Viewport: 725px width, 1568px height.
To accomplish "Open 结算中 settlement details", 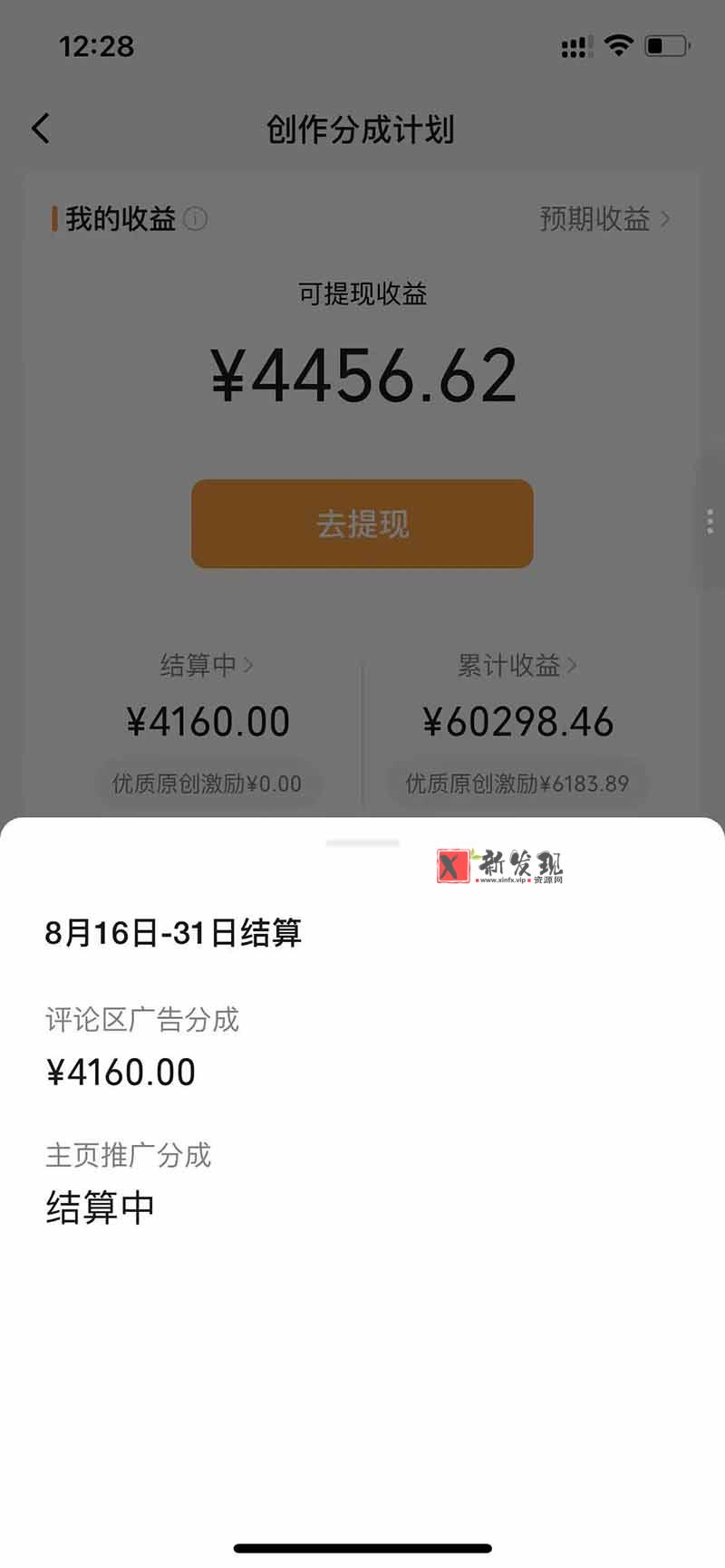I will point(207,665).
